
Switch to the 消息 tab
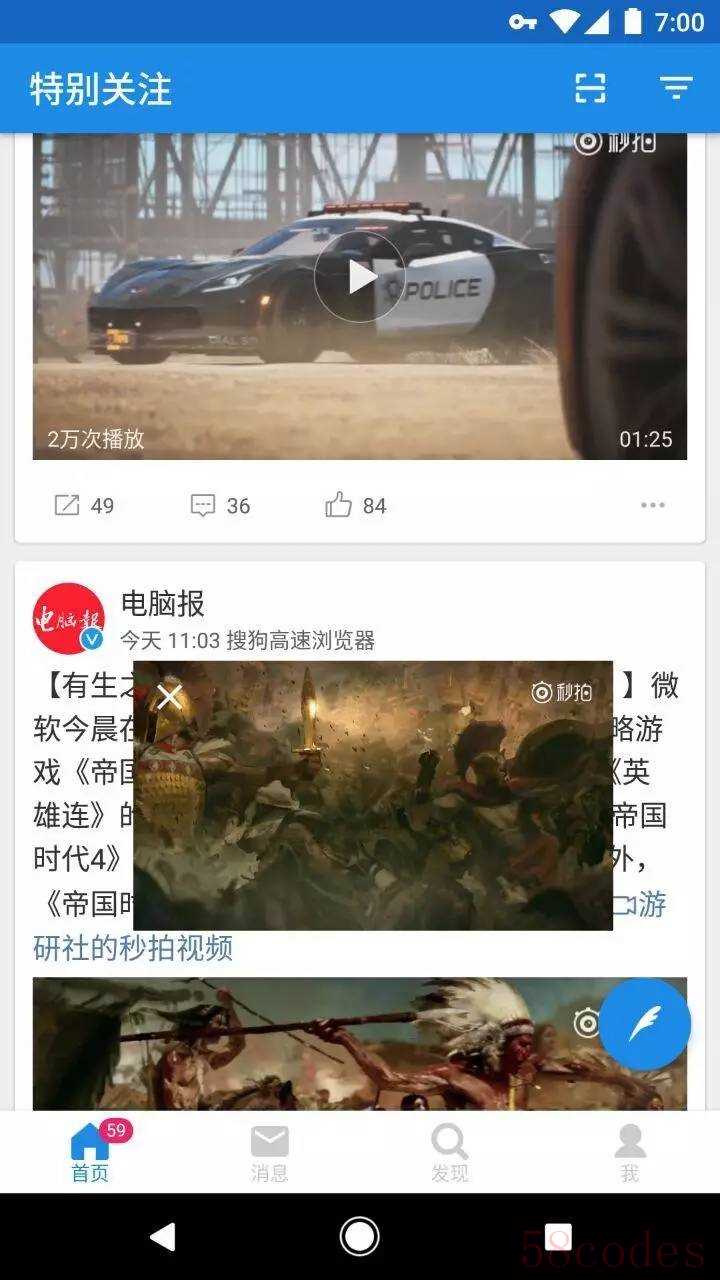pyautogui.click(x=270, y=1152)
